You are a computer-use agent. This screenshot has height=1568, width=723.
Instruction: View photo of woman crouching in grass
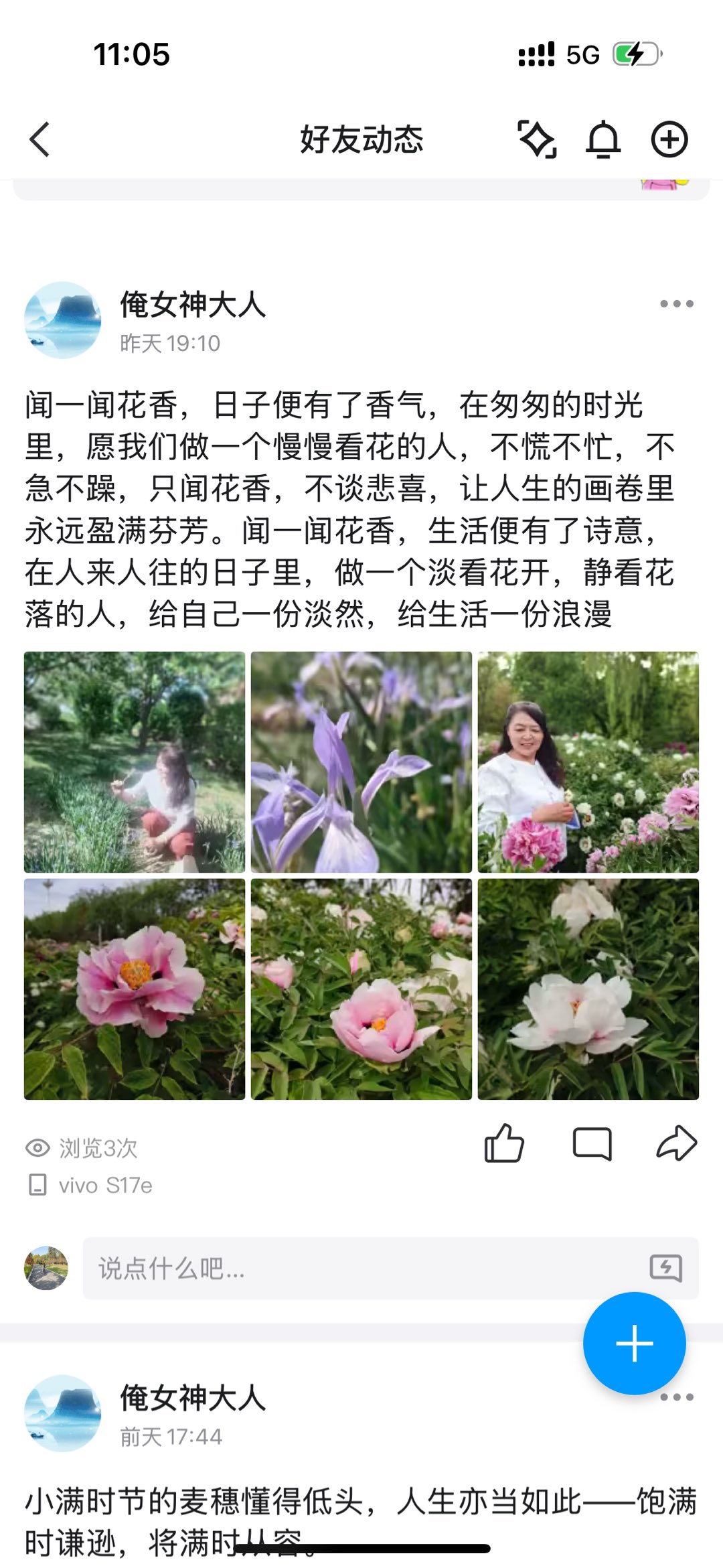(135, 762)
